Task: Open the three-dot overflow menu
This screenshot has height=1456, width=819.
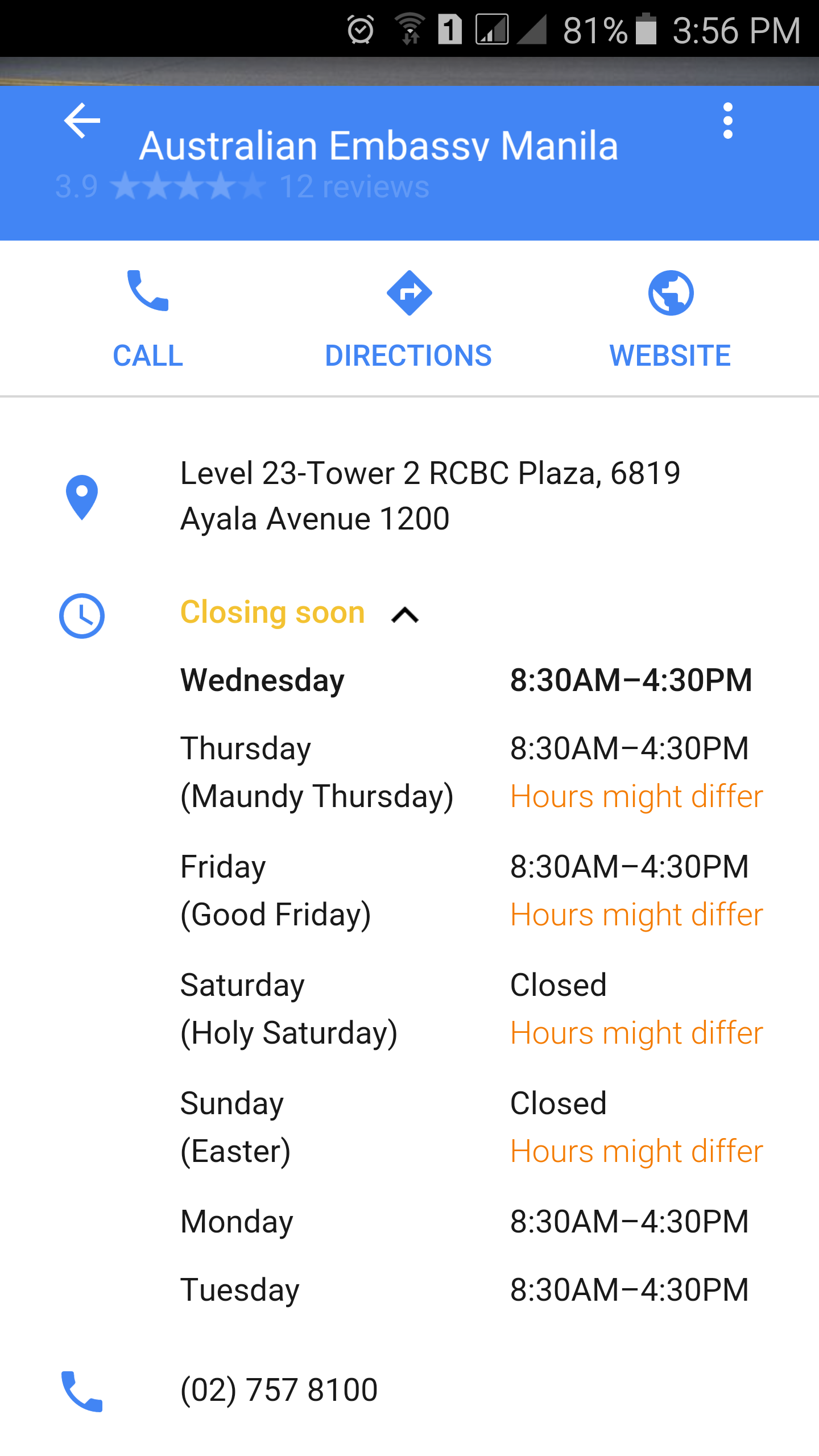Action: pos(727,121)
